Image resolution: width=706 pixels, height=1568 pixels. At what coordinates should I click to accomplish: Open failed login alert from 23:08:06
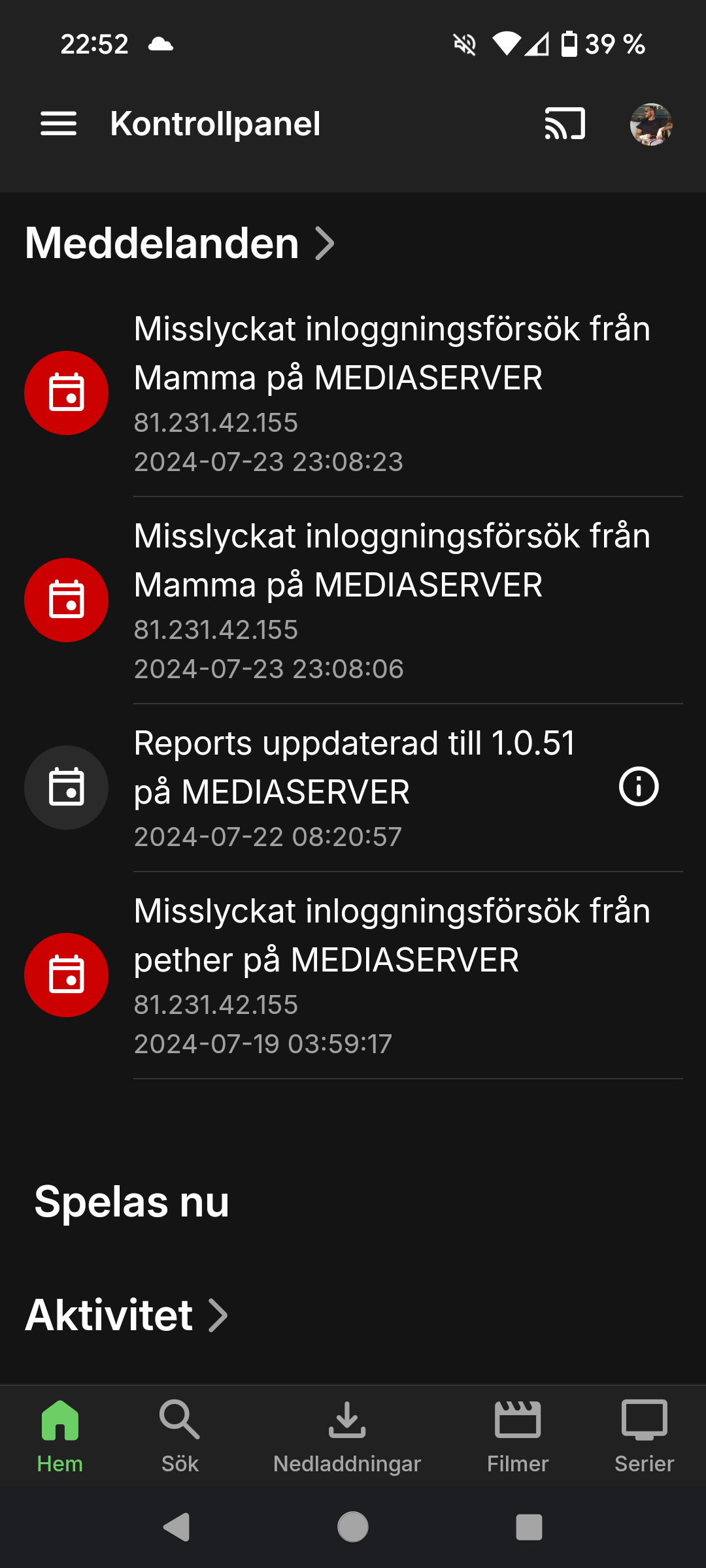click(392, 600)
